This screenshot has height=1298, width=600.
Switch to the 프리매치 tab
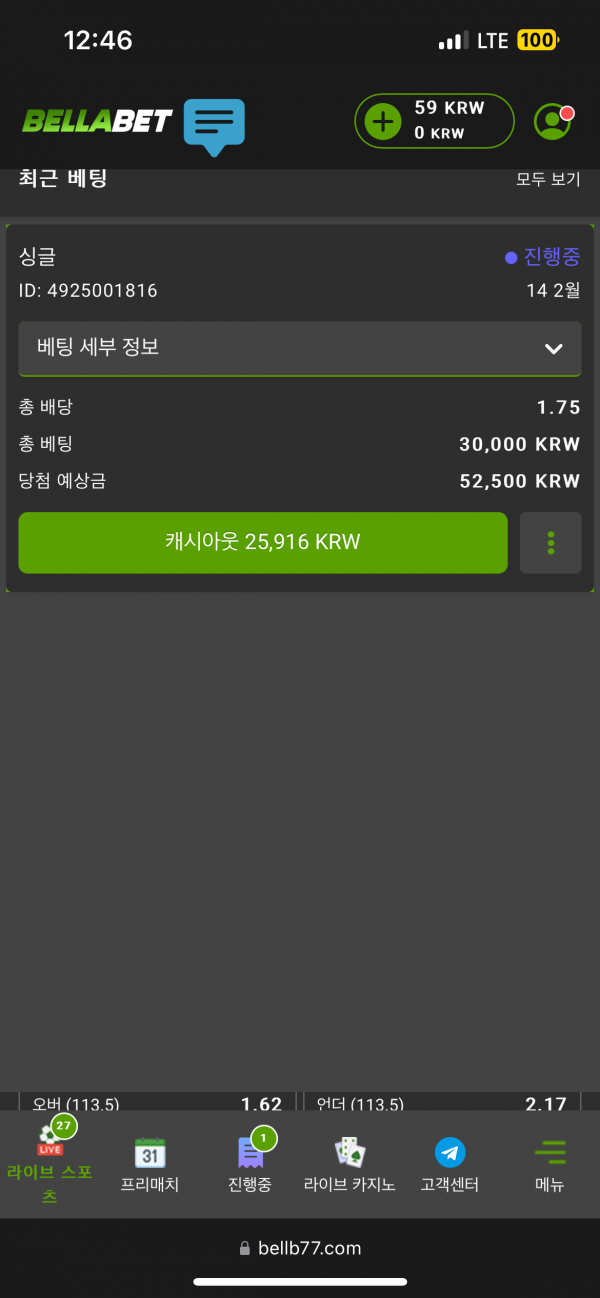pos(150,1166)
